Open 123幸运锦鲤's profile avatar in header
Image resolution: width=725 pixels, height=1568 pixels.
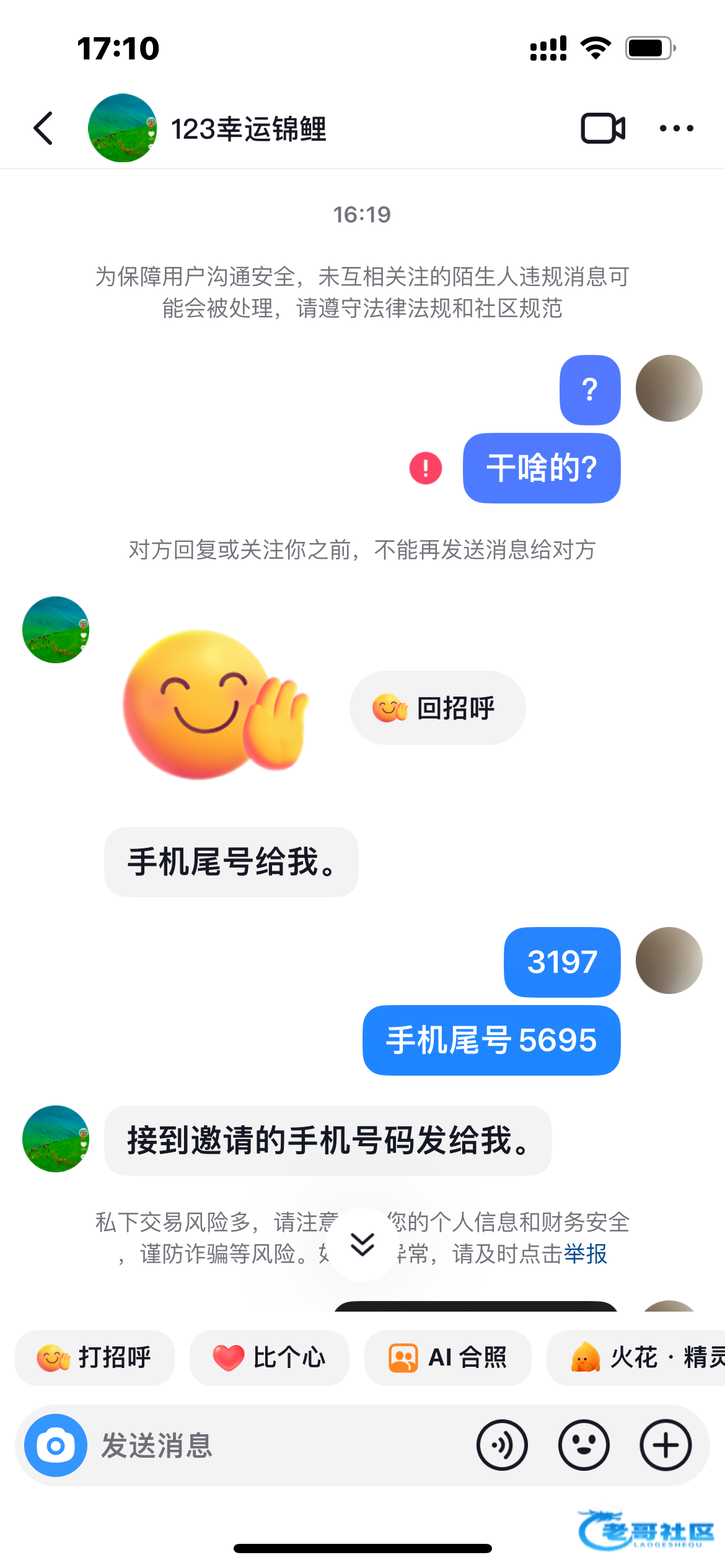coord(122,128)
